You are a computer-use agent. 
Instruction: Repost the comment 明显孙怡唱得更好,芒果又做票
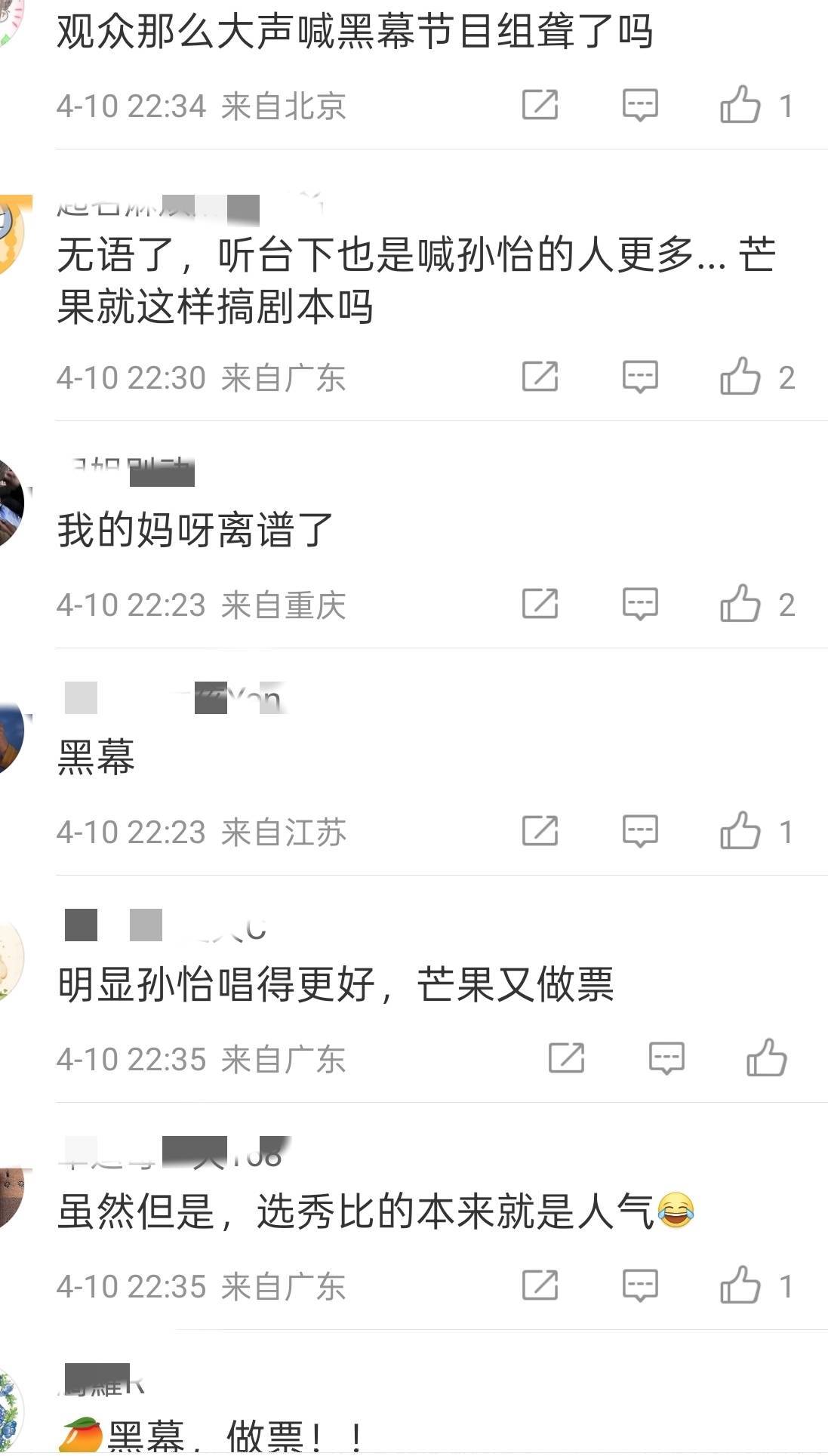pos(567,1057)
